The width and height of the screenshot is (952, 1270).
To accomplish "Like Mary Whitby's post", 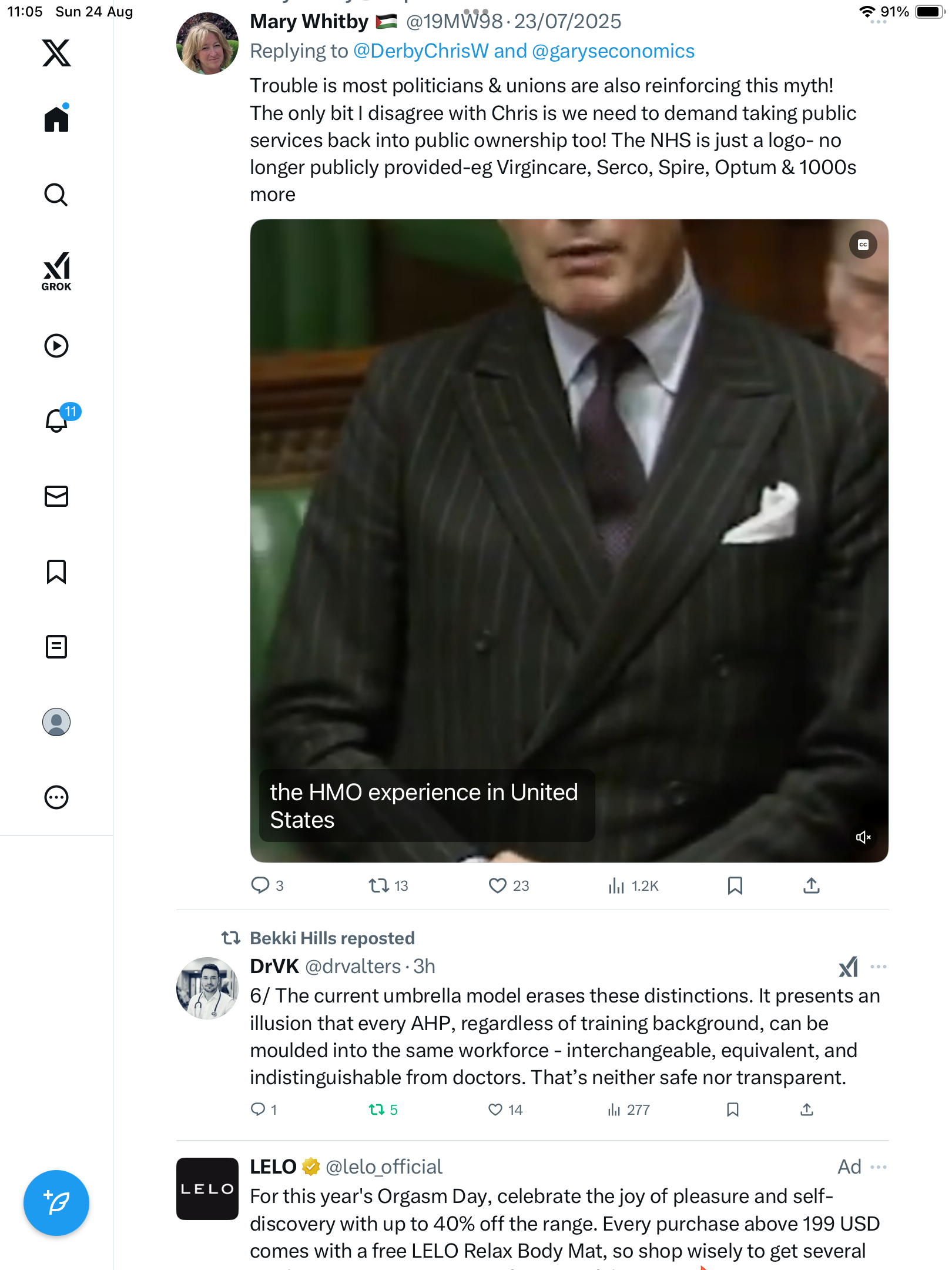I will tap(497, 885).
